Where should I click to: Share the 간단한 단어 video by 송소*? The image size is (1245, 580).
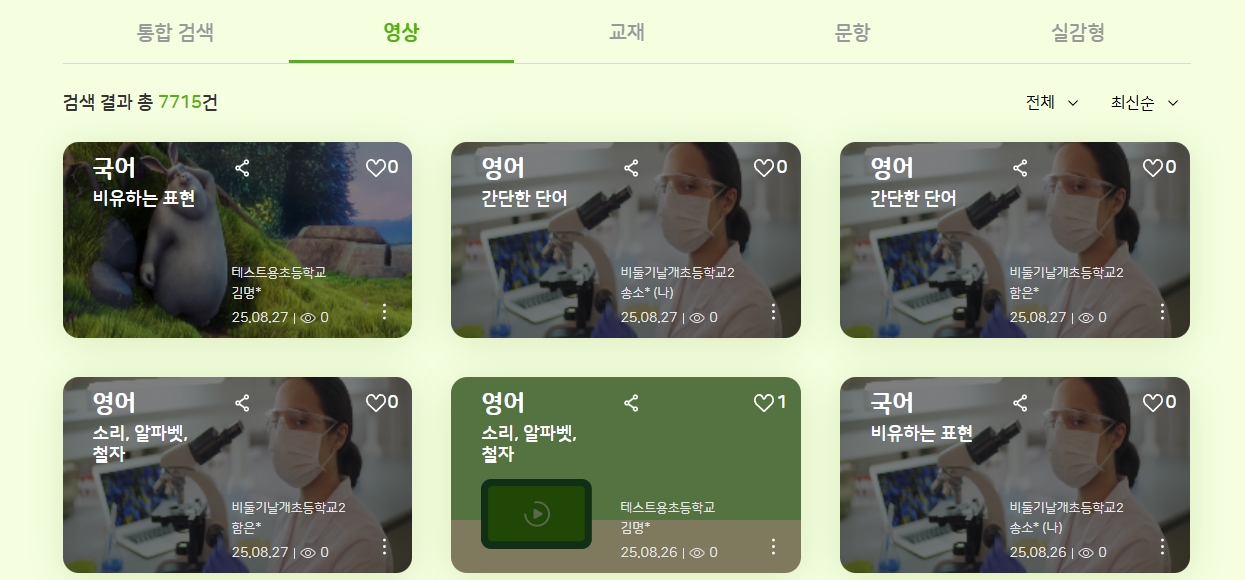631,168
